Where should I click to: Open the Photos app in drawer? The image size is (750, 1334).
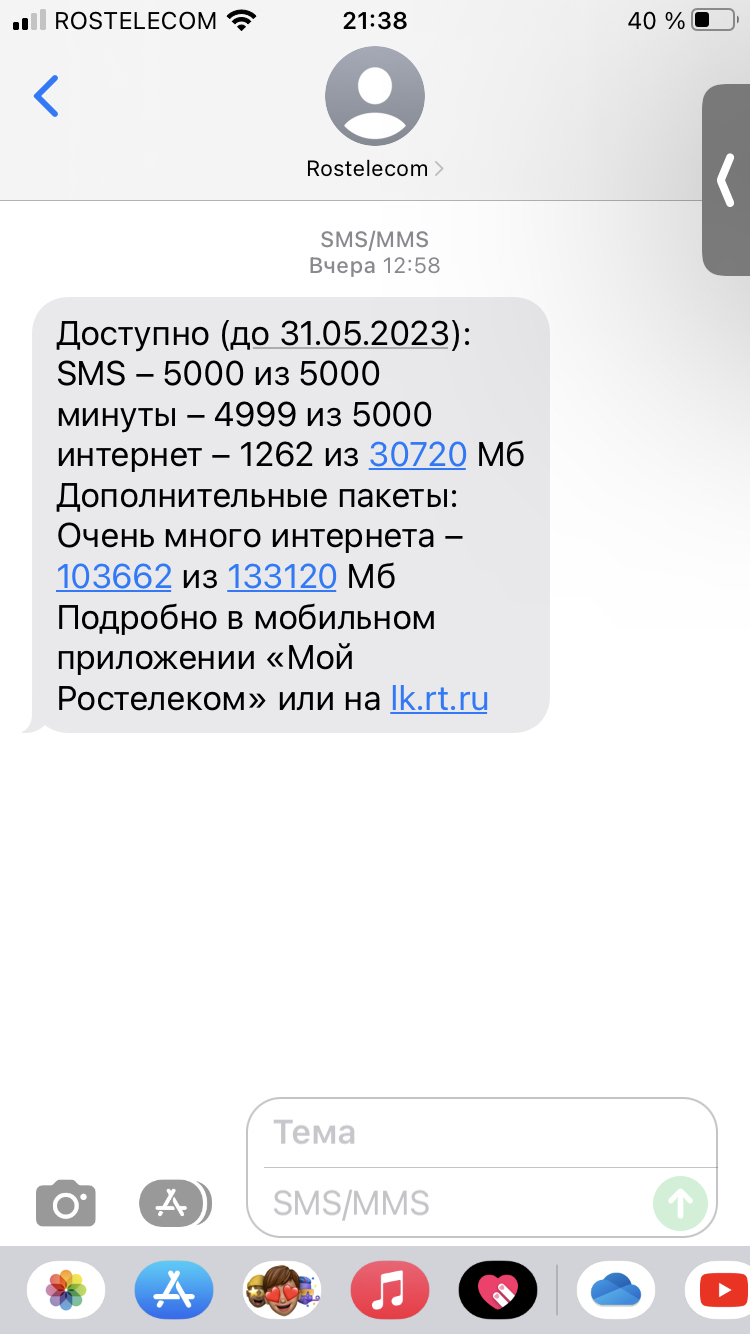pyautogui.click(x=66, y=1291)
